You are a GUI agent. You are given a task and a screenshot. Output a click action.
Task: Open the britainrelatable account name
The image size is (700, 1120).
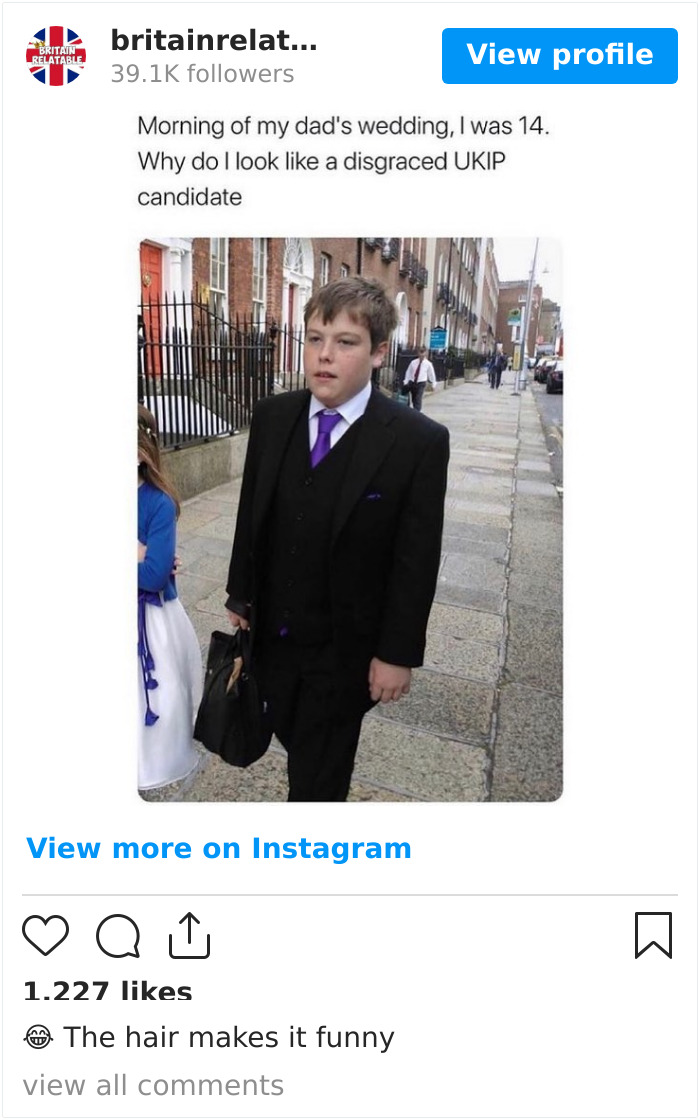point(213,41)
